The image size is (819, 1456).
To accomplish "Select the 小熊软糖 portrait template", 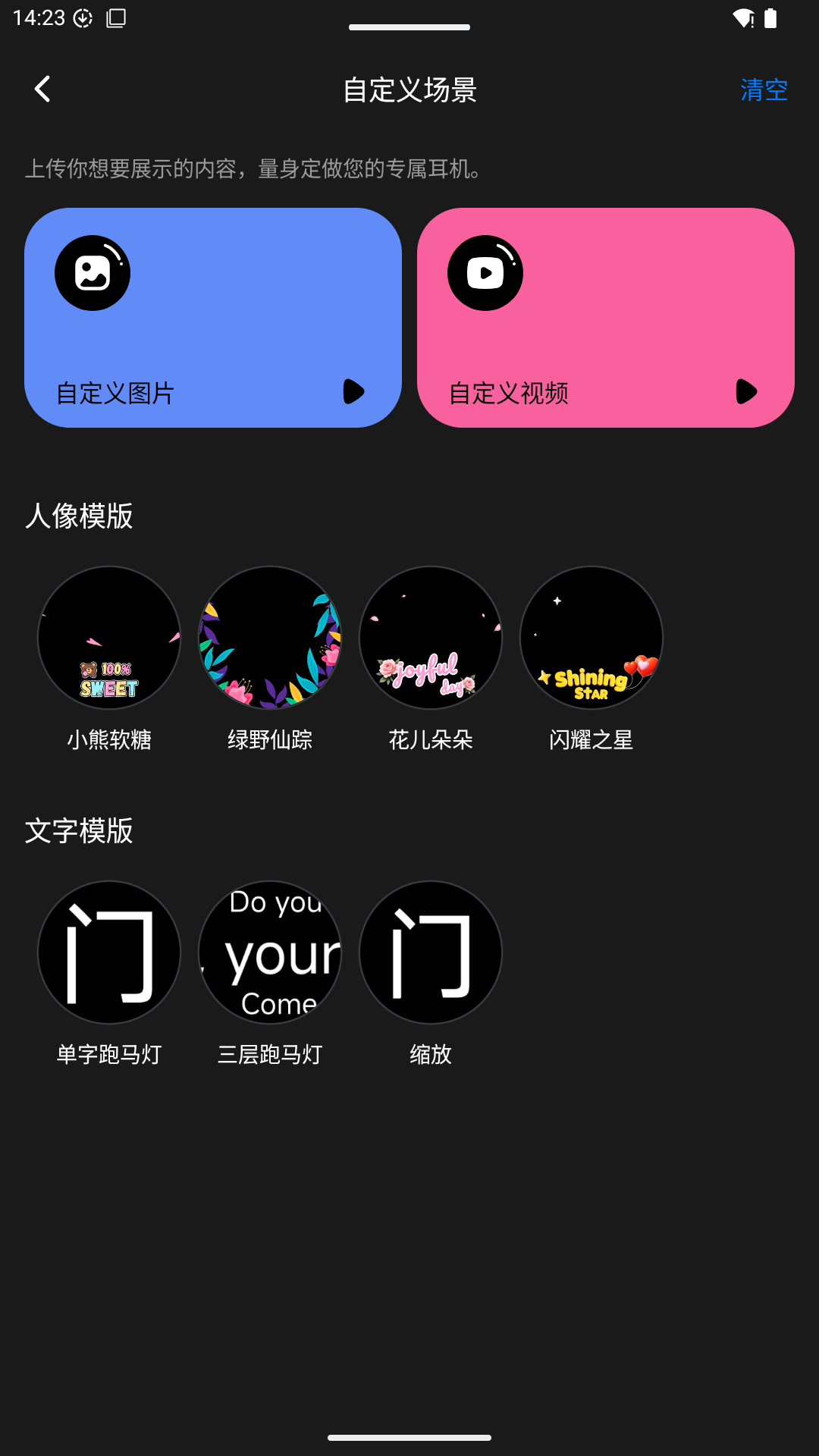I will pos(109,638).
